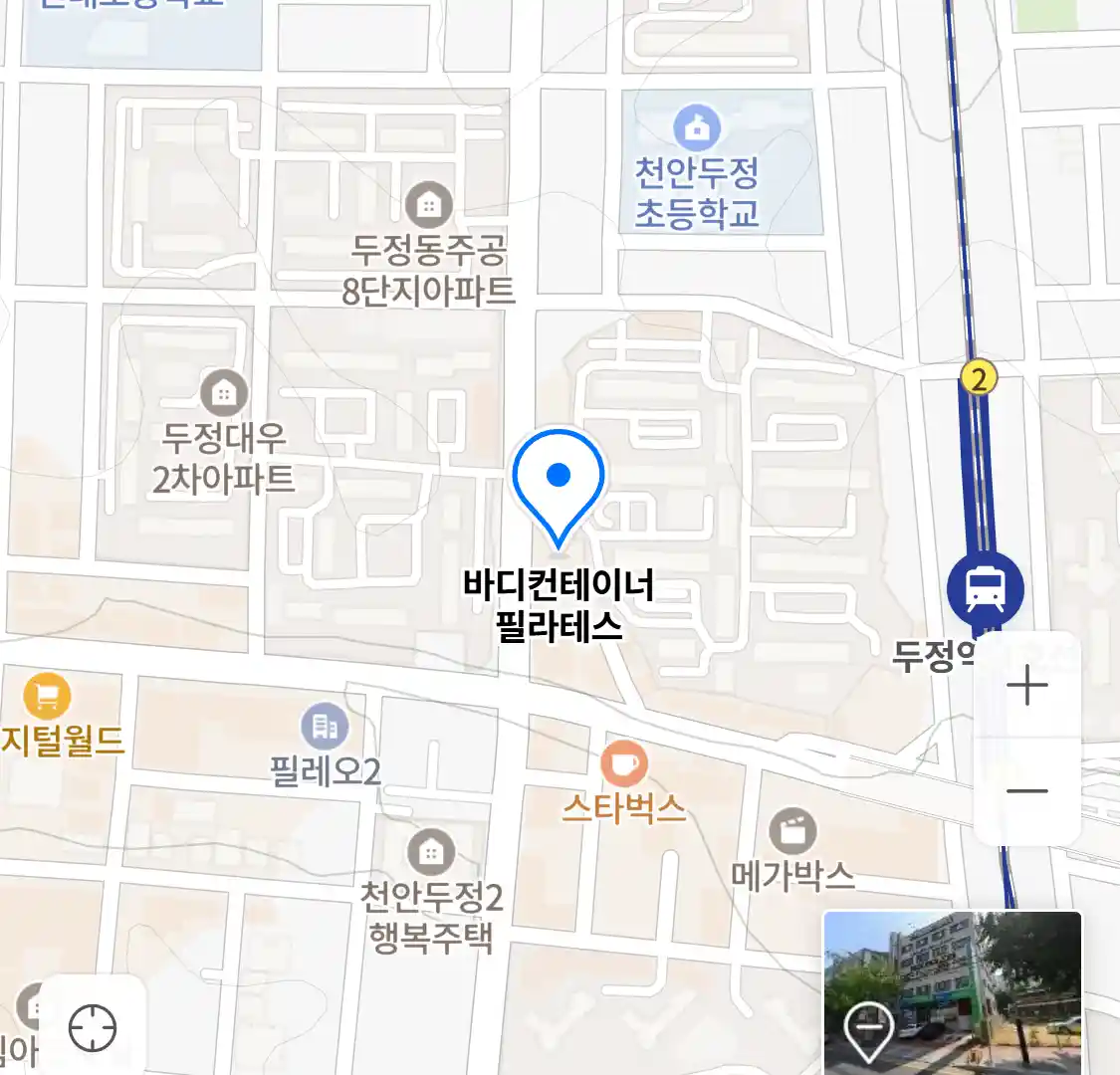Select the 두정역 station icon

[985, 587]
